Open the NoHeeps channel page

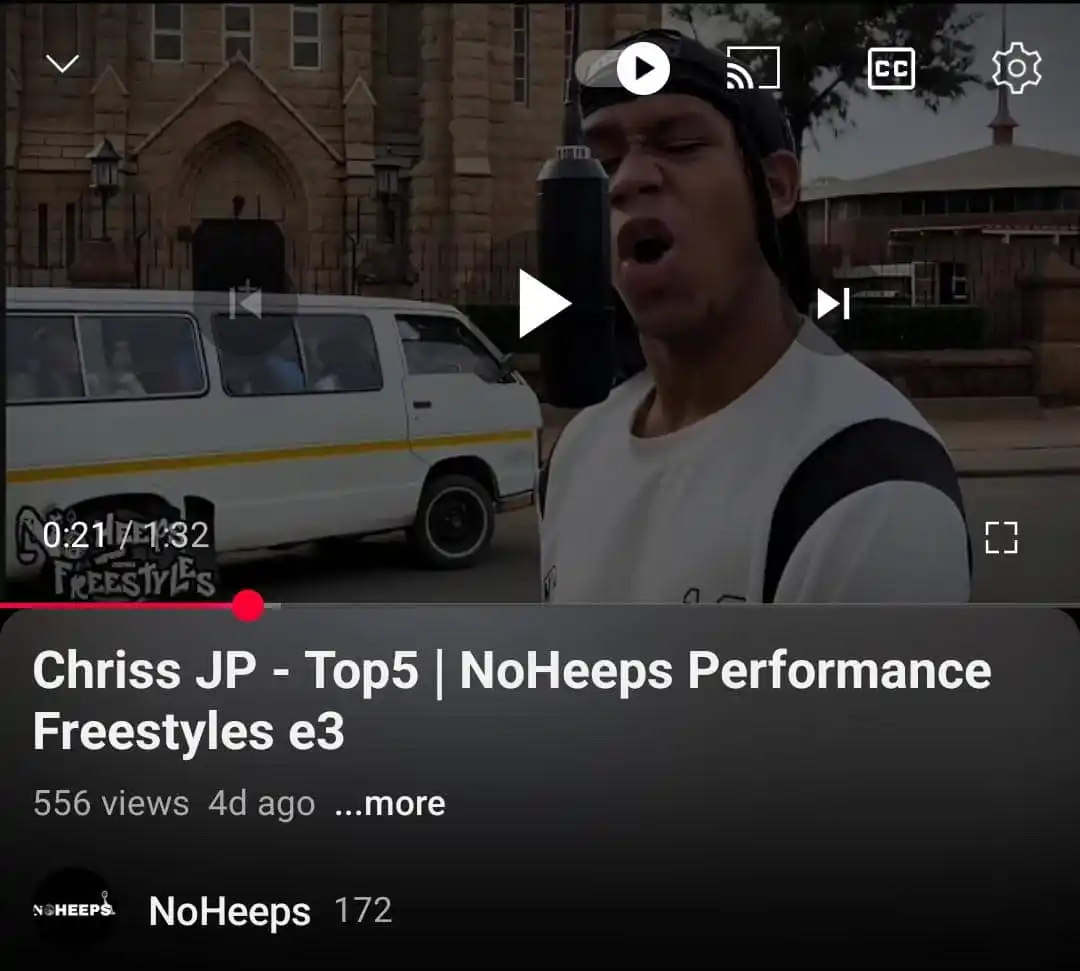[x=229, y=911]
